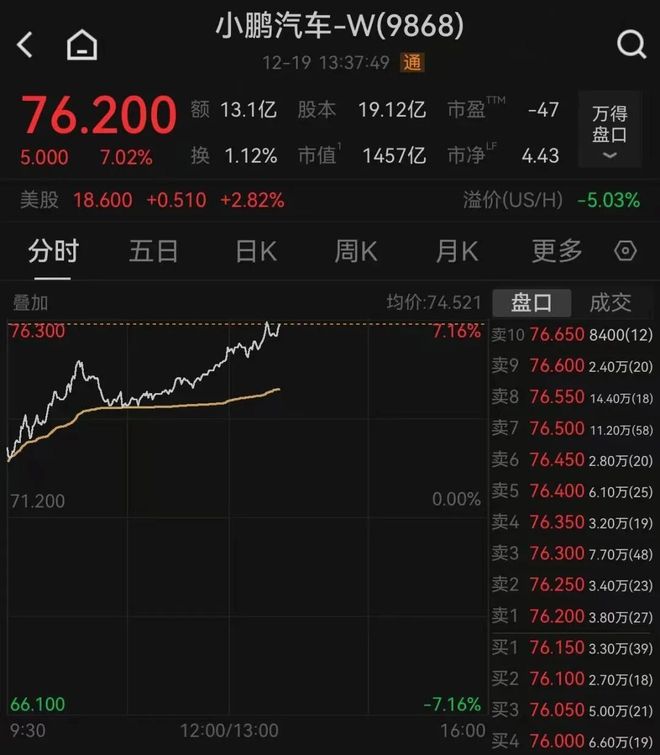Open chart settings hexagon icon
Image resolution: width=660 pixels, height=755 pixels.
point(626,250)
